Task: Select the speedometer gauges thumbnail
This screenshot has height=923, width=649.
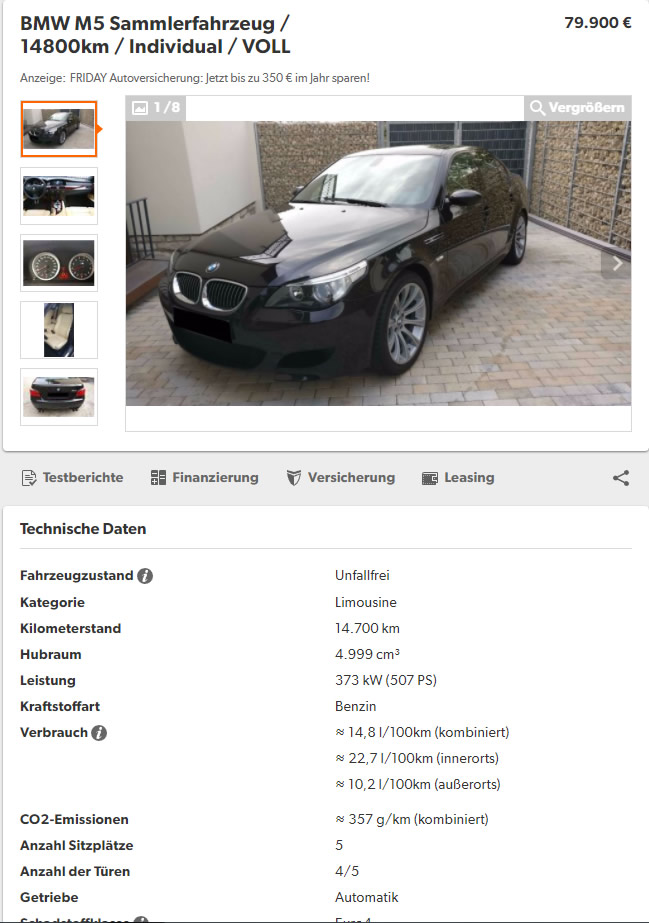Action: point(59,263)
